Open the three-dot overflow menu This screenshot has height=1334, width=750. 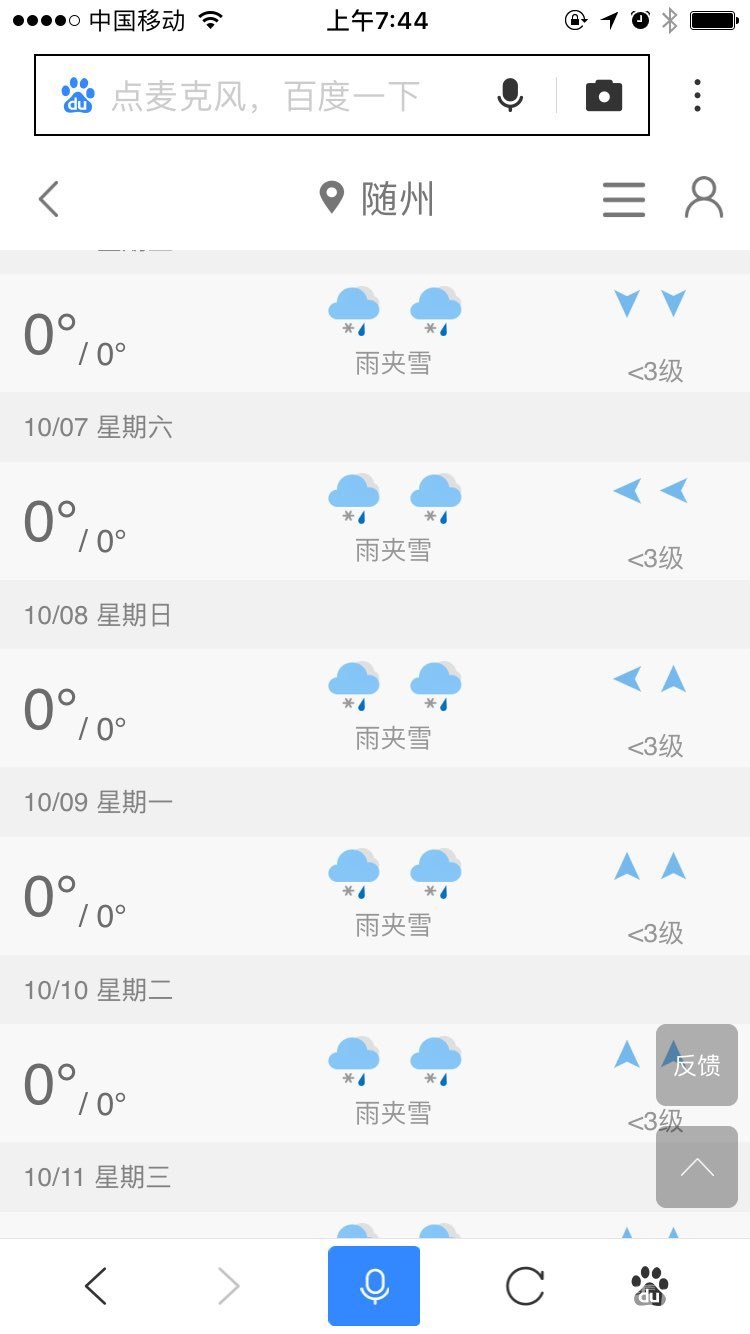(x=697, y=96)
